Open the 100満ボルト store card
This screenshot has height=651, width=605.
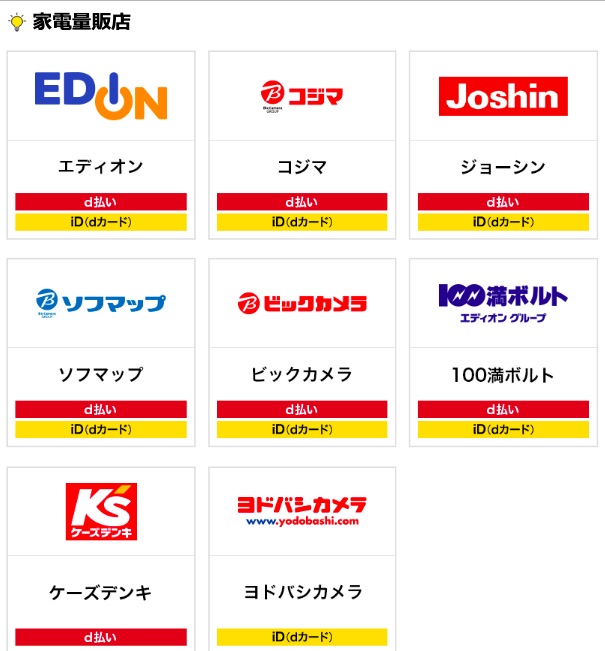pos(503,352)
